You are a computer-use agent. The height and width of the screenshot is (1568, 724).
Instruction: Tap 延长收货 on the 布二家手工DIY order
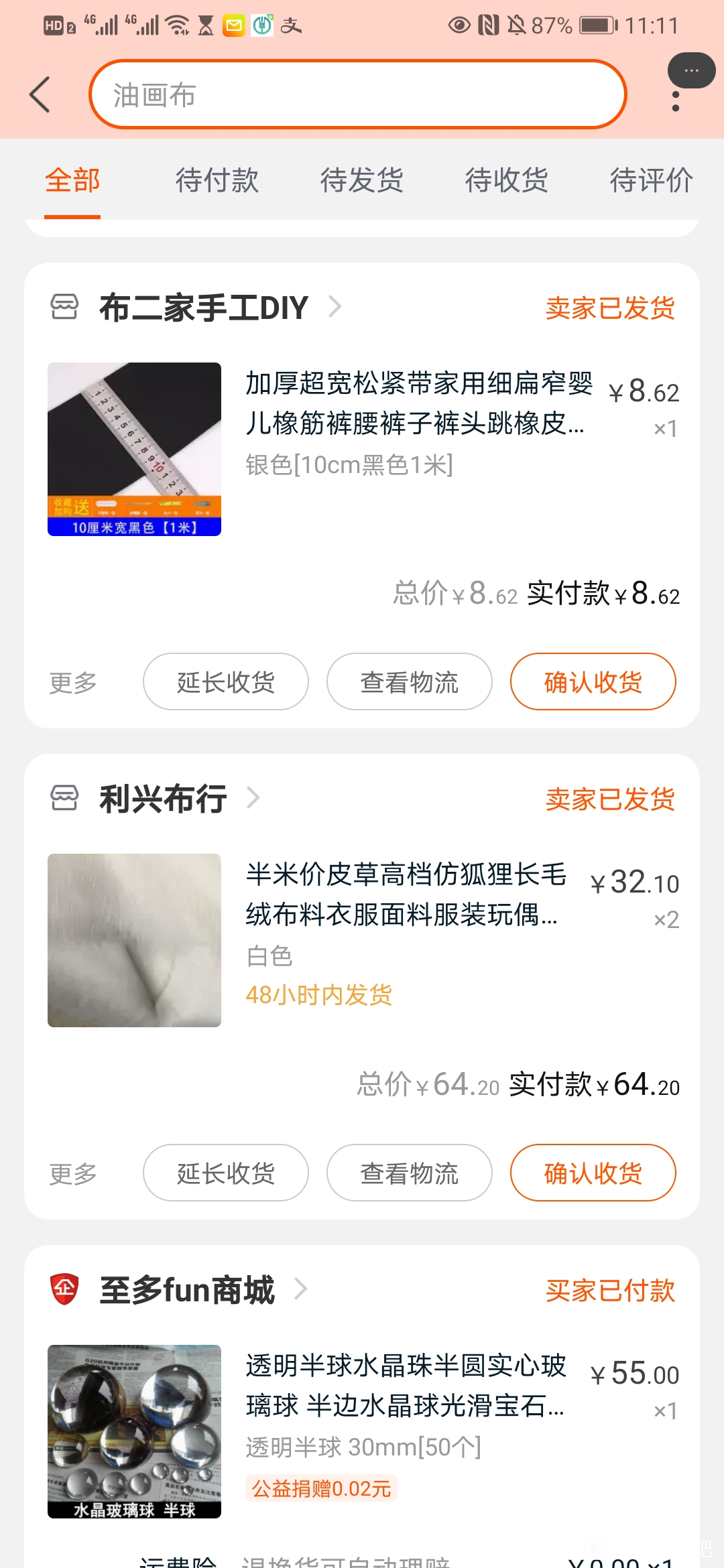(x=226, y=682)
